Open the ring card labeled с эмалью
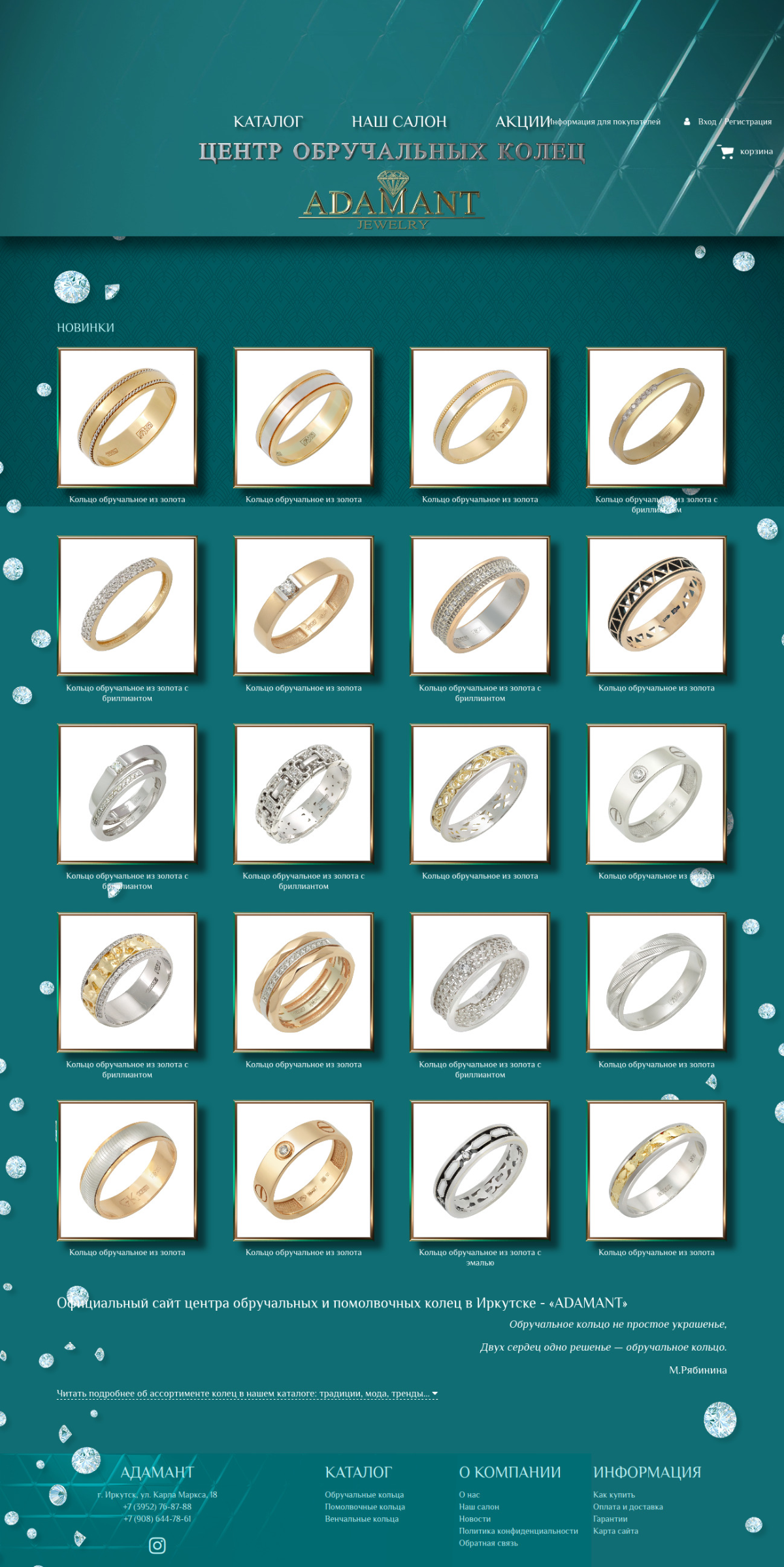The height and width of the screenshot is (1567, 784). coord(480,1170)
